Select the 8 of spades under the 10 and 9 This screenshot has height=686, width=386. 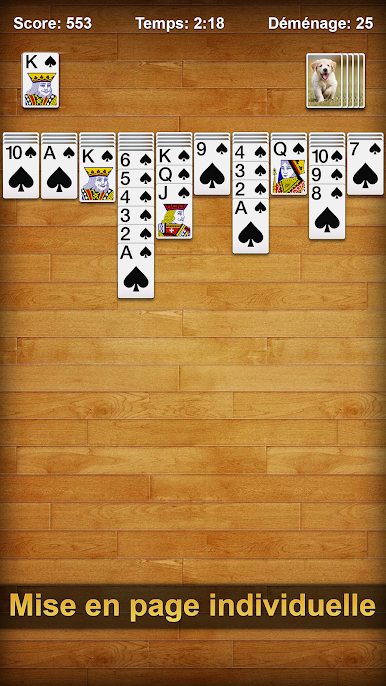click(x=327, y=212)
